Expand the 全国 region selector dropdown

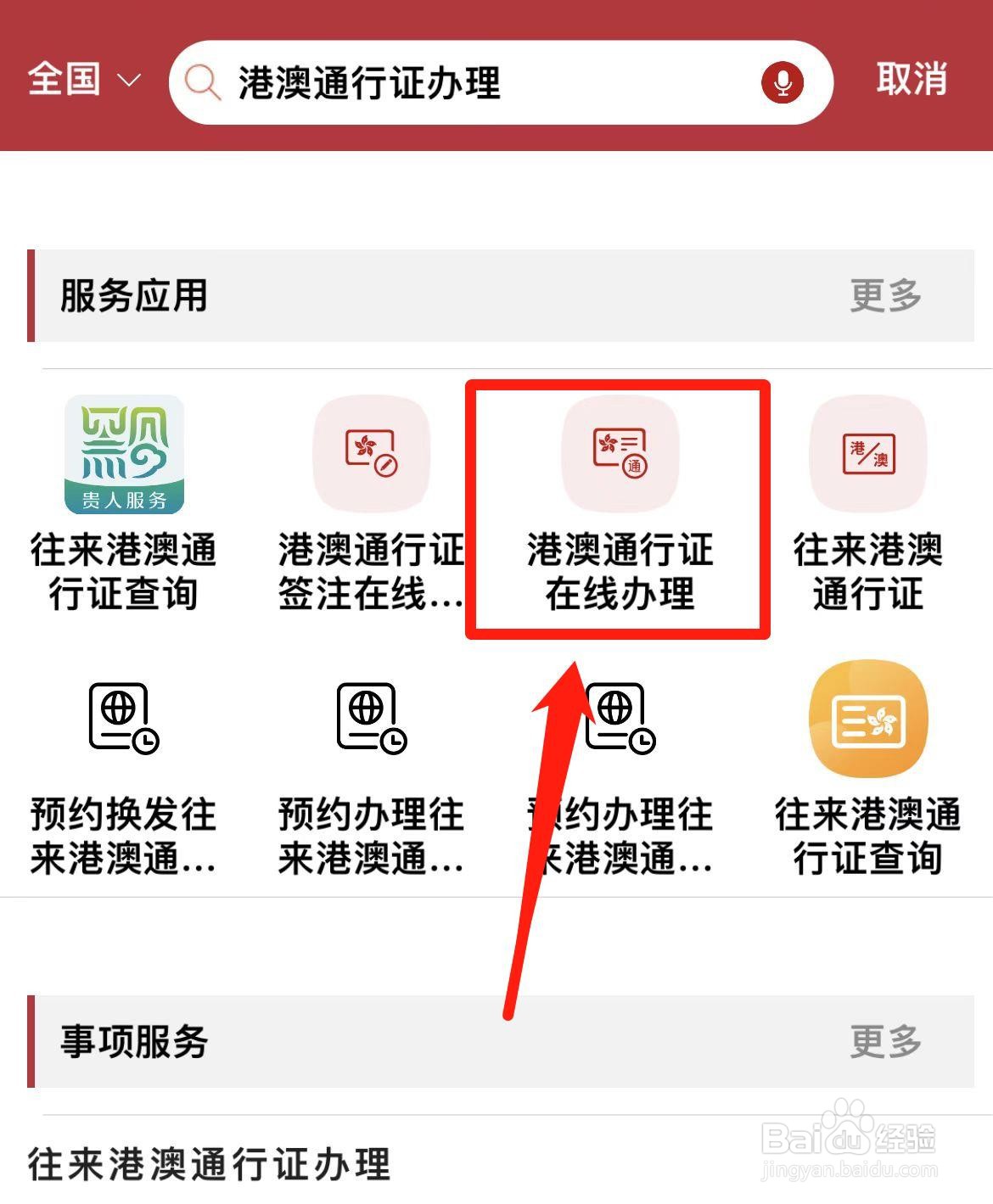(82, 79)
